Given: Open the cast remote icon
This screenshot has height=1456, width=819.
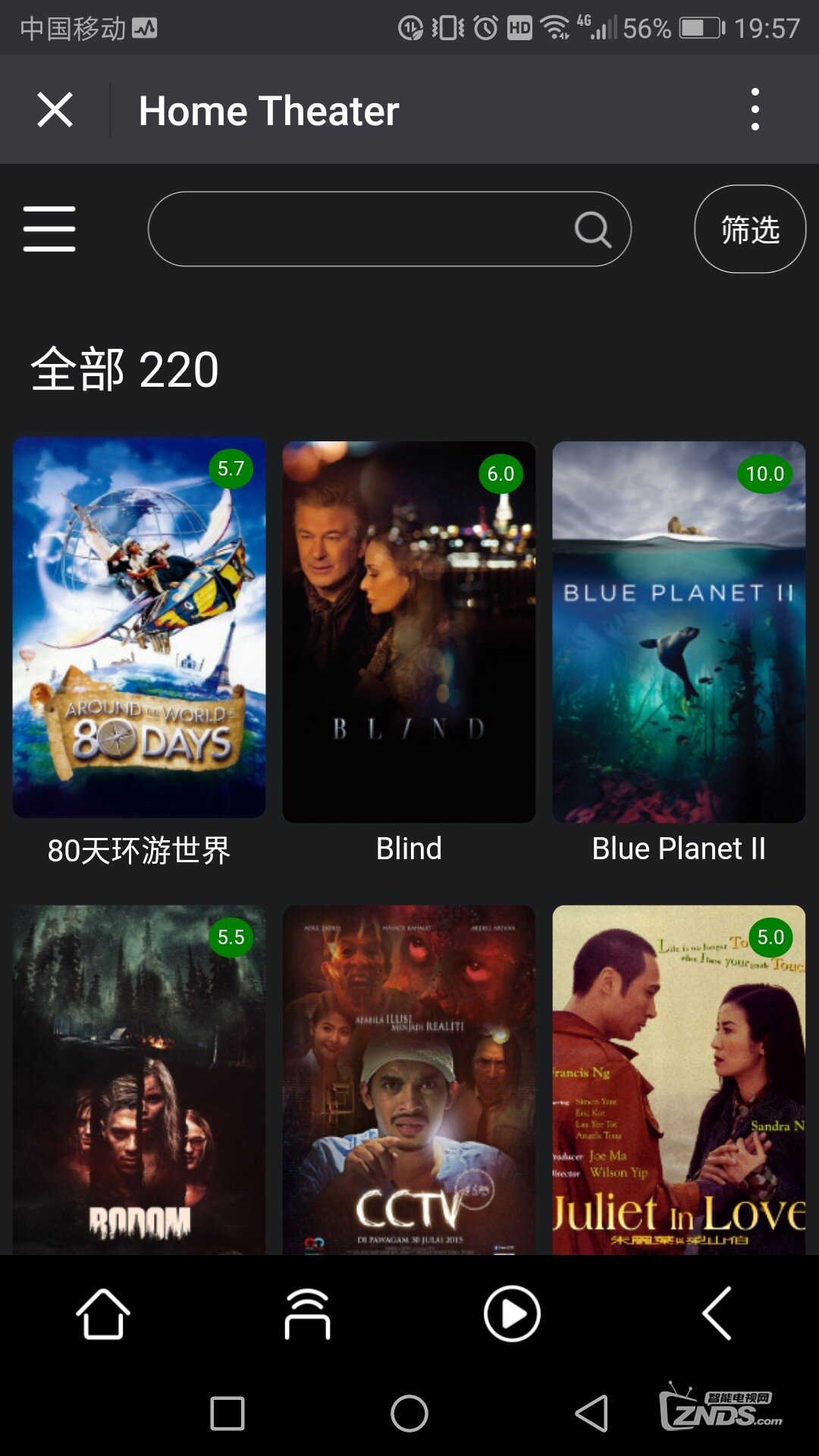Looking at the screenshot, I should 307,1313.
